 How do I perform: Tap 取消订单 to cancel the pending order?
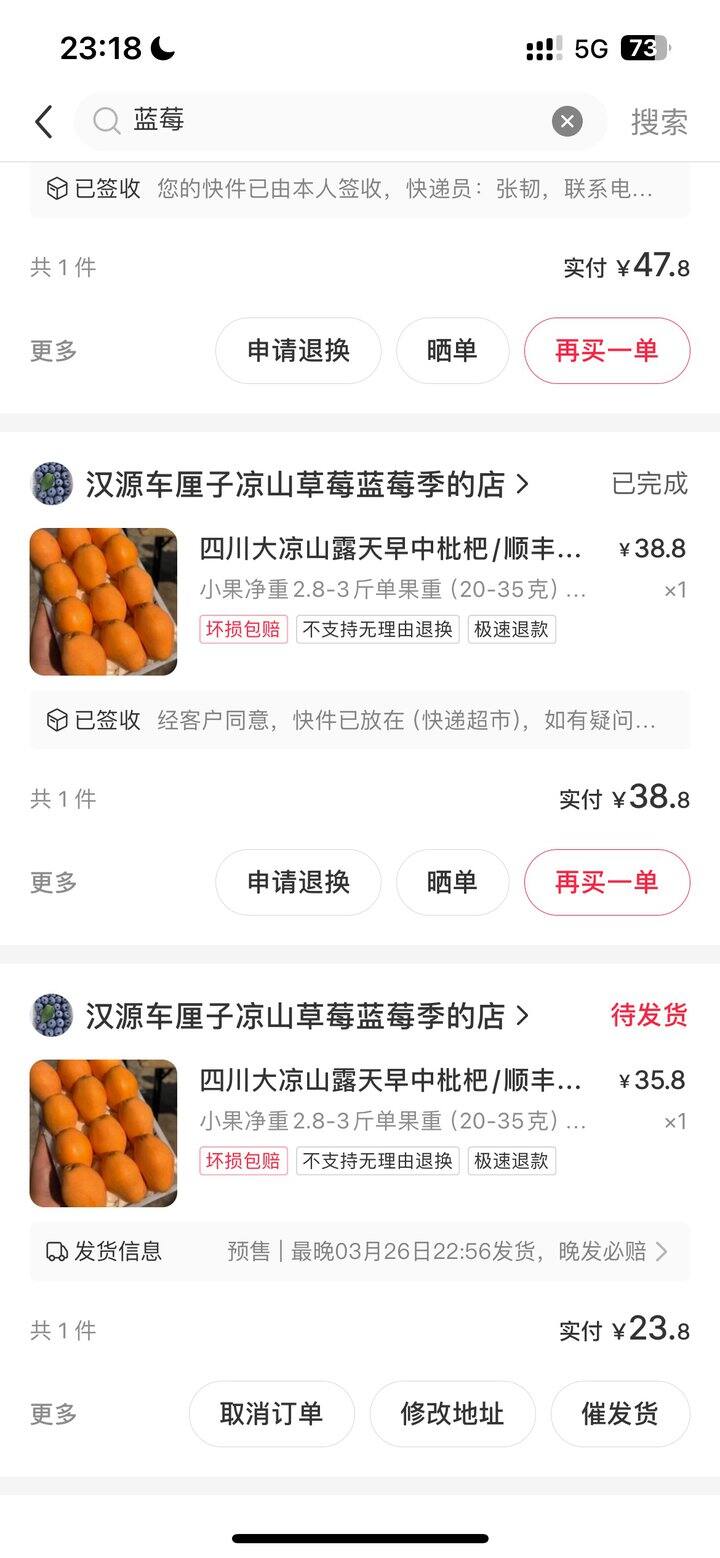(x=271, y=1414)
